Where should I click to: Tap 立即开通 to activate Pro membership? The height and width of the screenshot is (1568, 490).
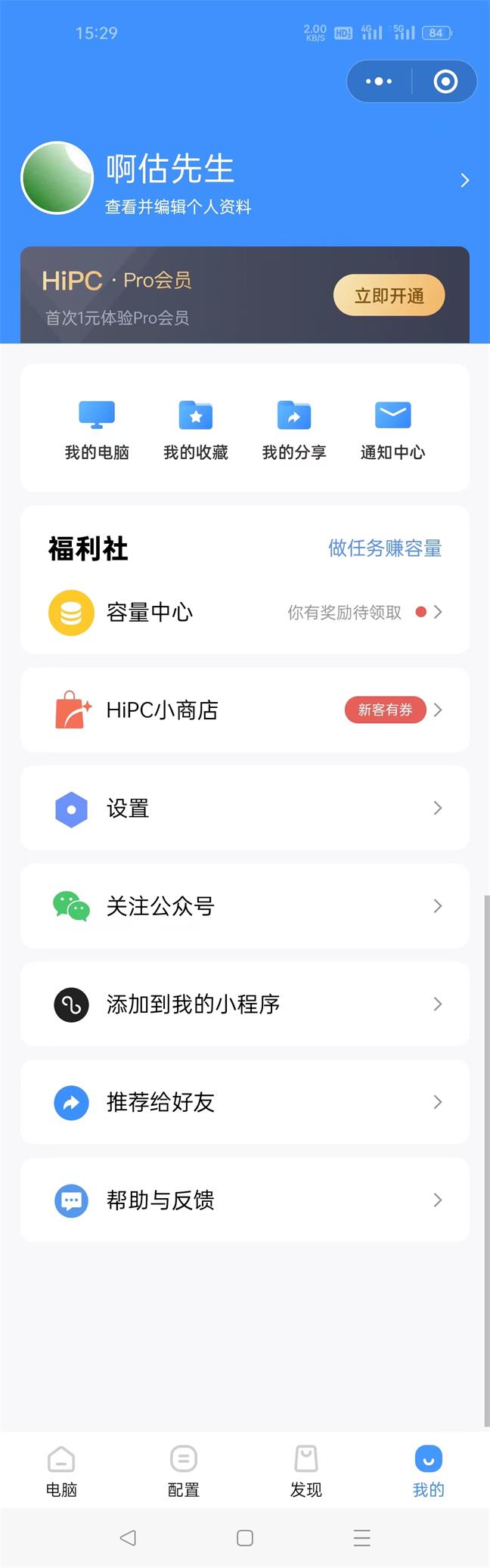[389, 296]
